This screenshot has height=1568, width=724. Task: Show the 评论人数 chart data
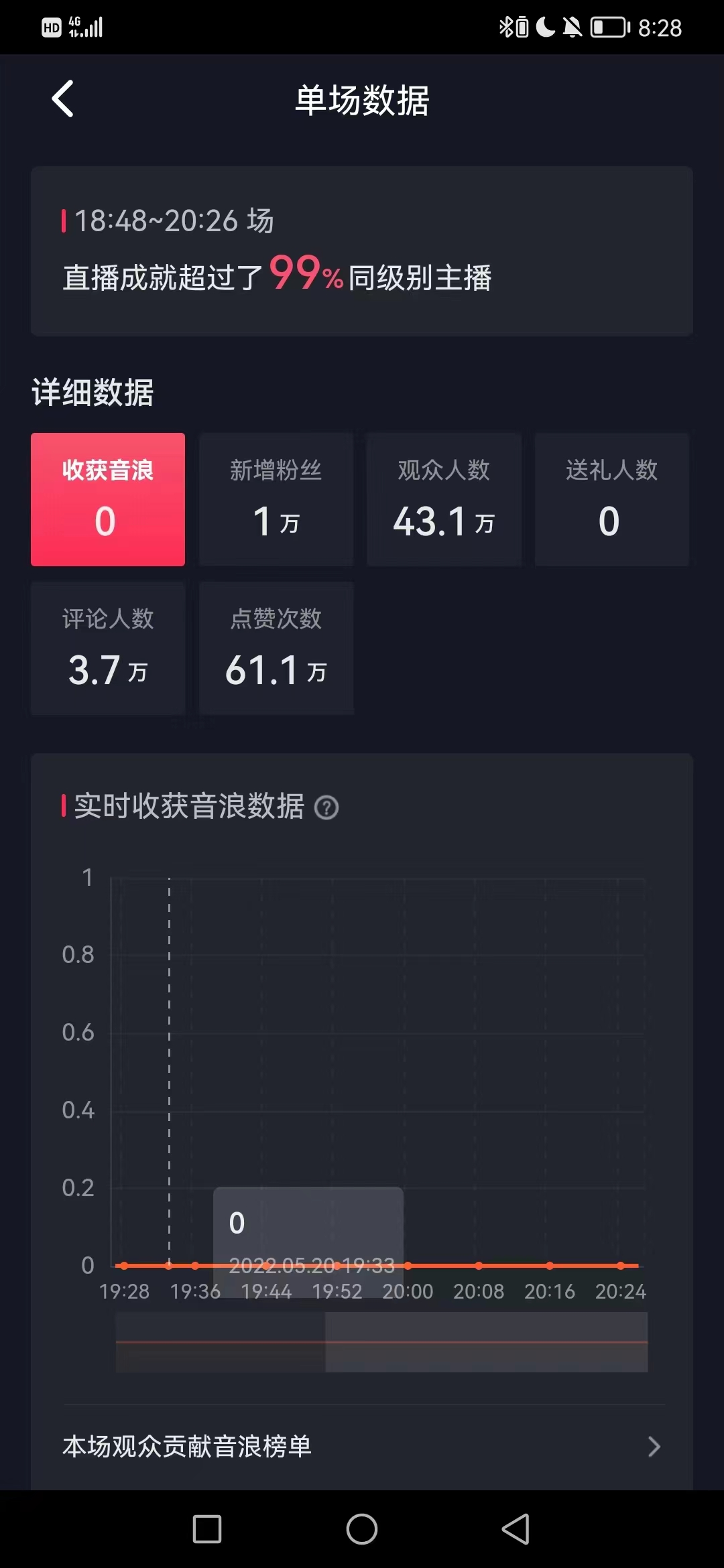click(108, 648)
